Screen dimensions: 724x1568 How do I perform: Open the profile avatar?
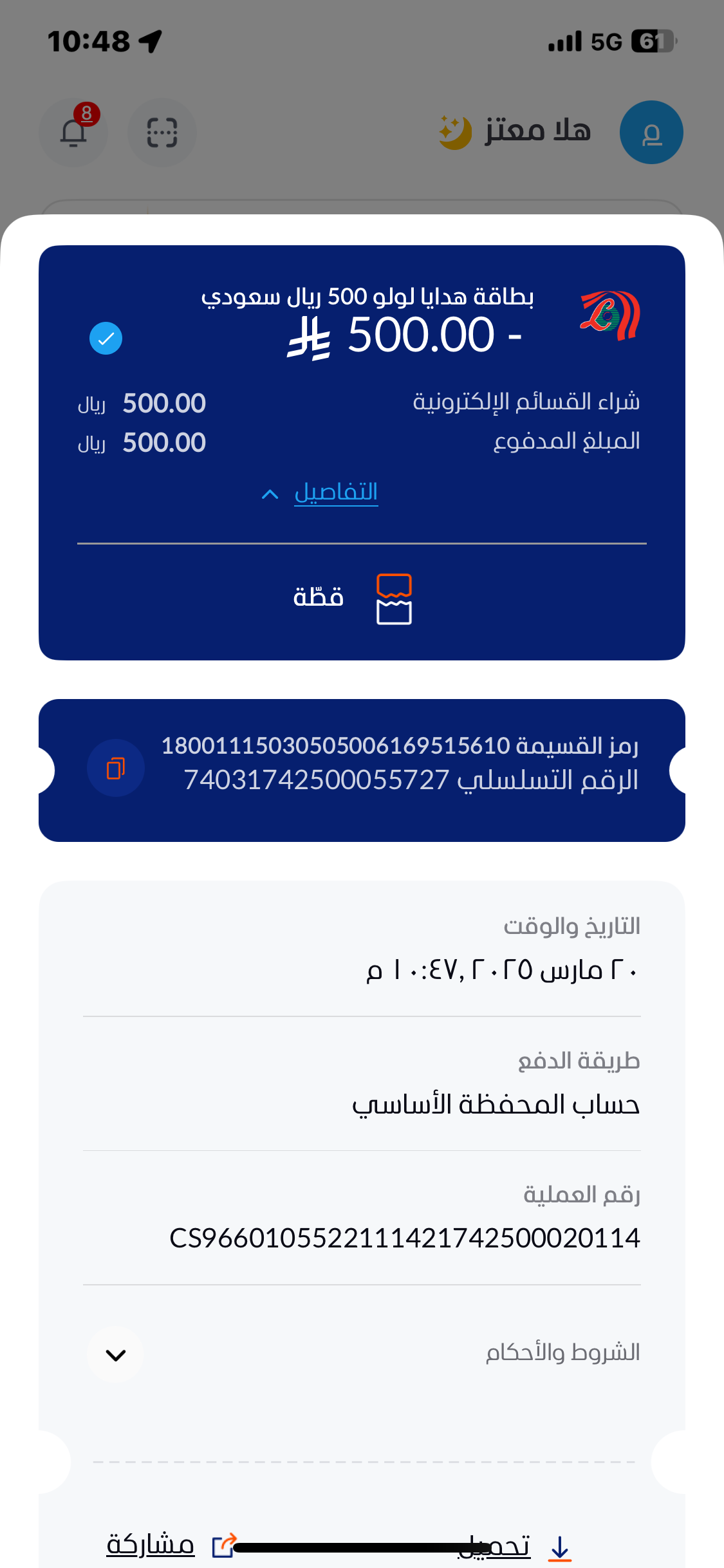651,133
